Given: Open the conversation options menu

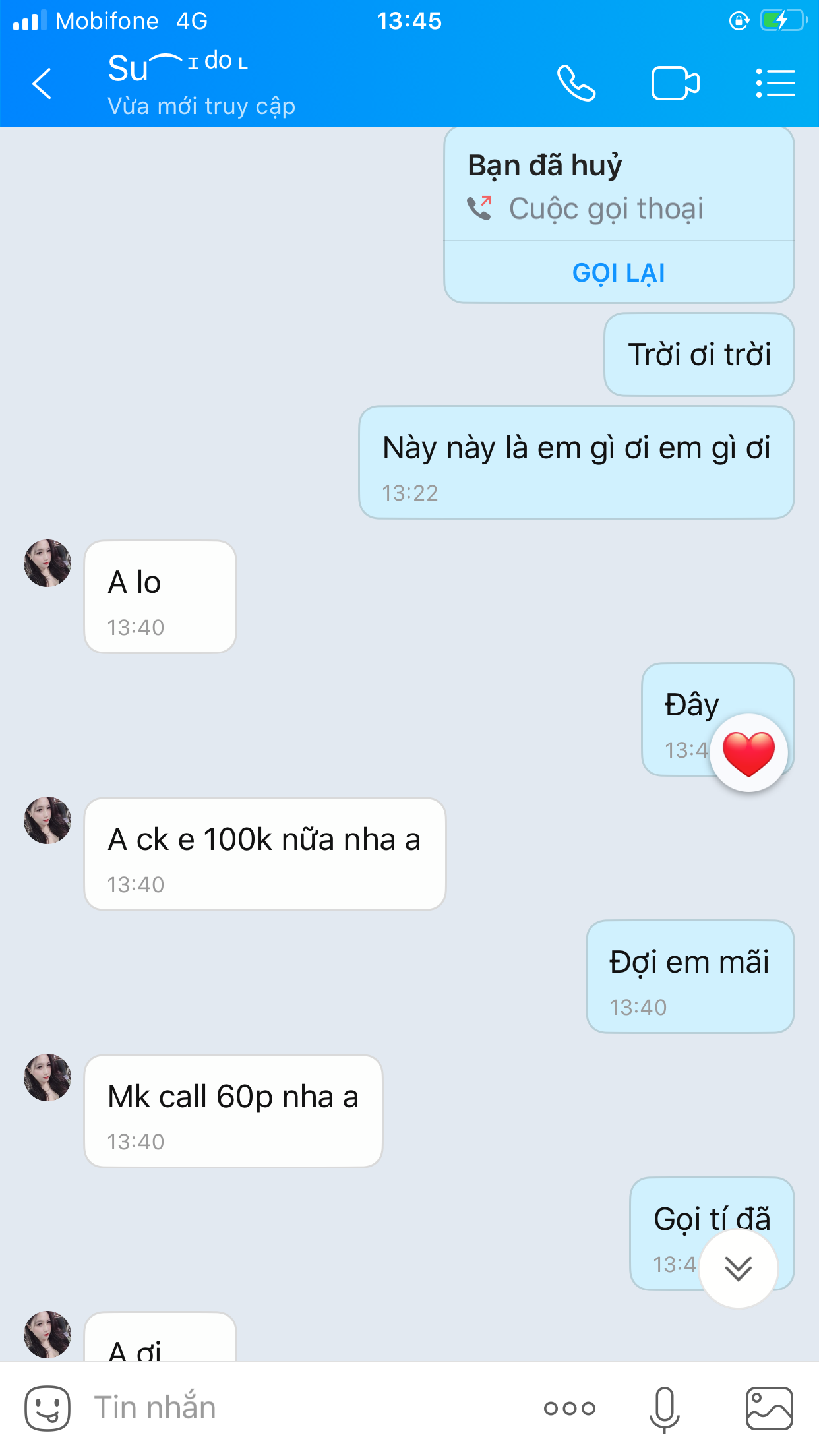Looking at the screenshot, I should (x=775, y=84).
